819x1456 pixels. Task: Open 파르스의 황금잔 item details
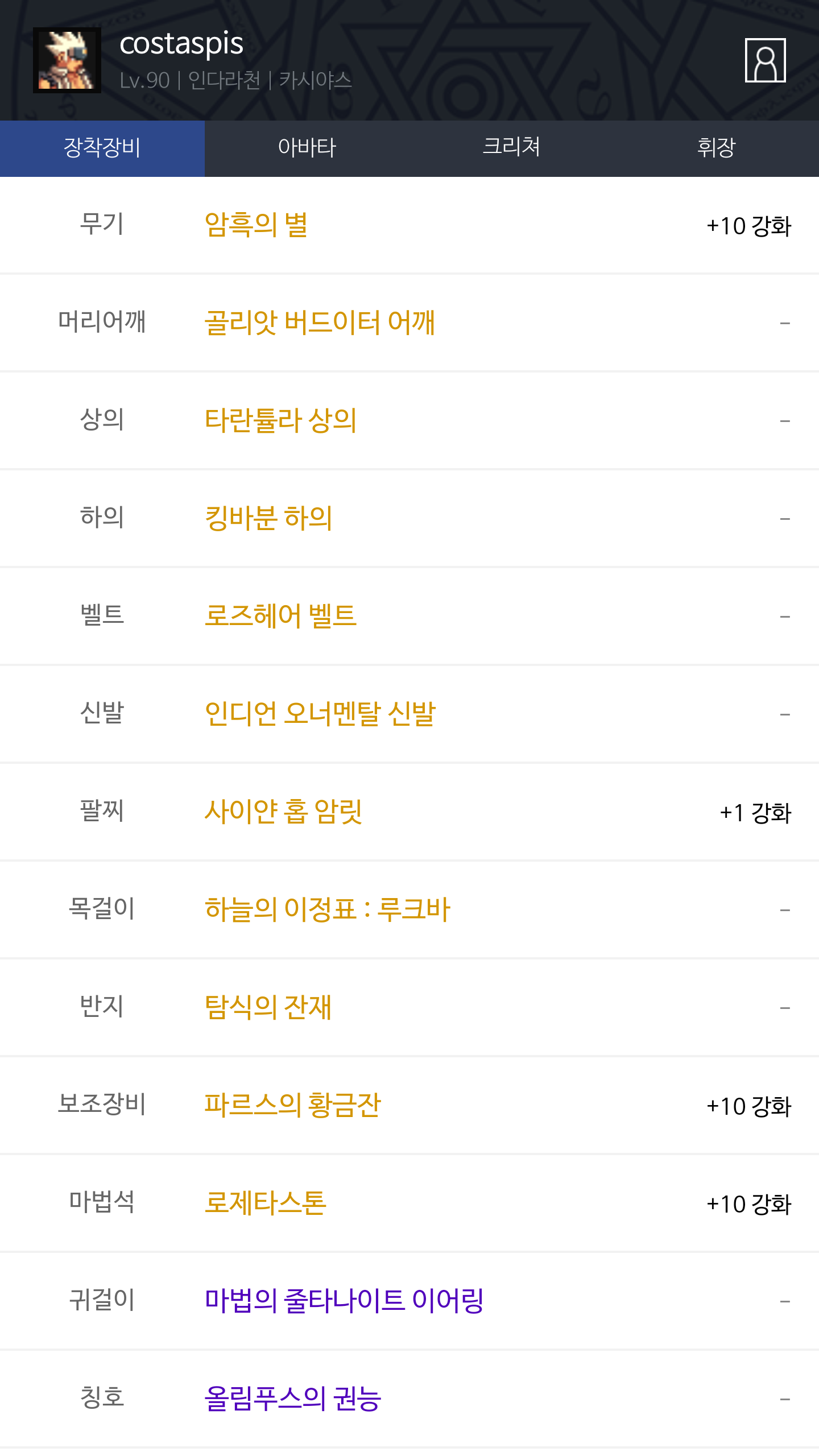(x=292, y=1105)
